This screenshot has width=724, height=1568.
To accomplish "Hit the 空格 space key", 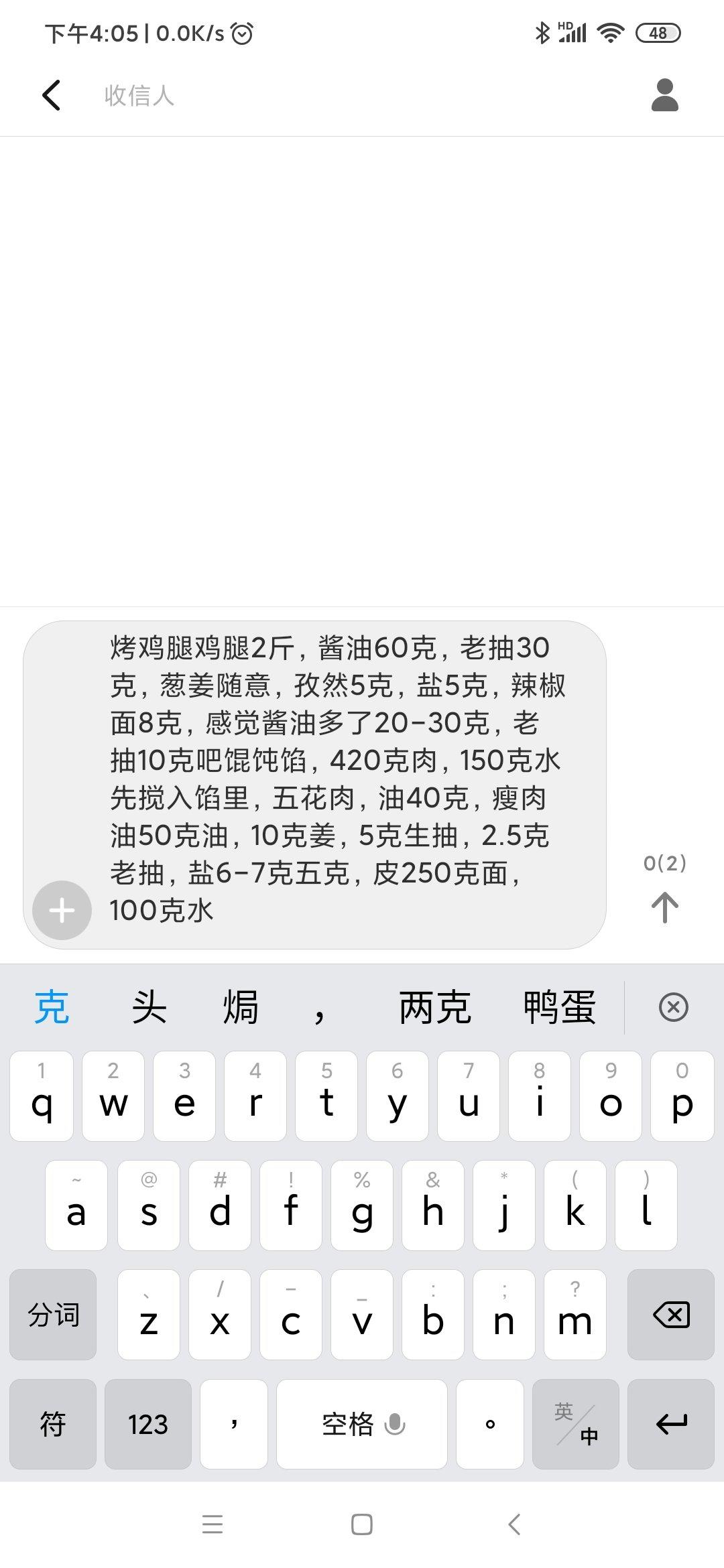I will tap(362, 1424).
